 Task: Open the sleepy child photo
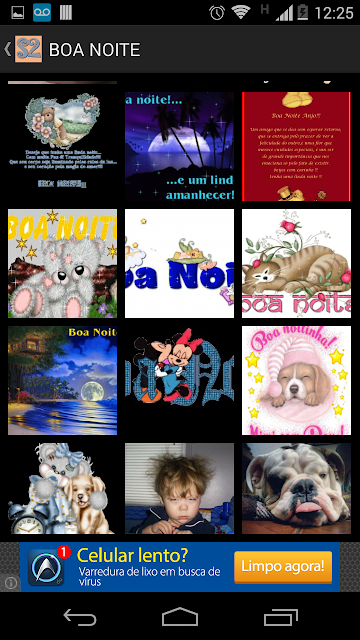[x=180, y=489]
